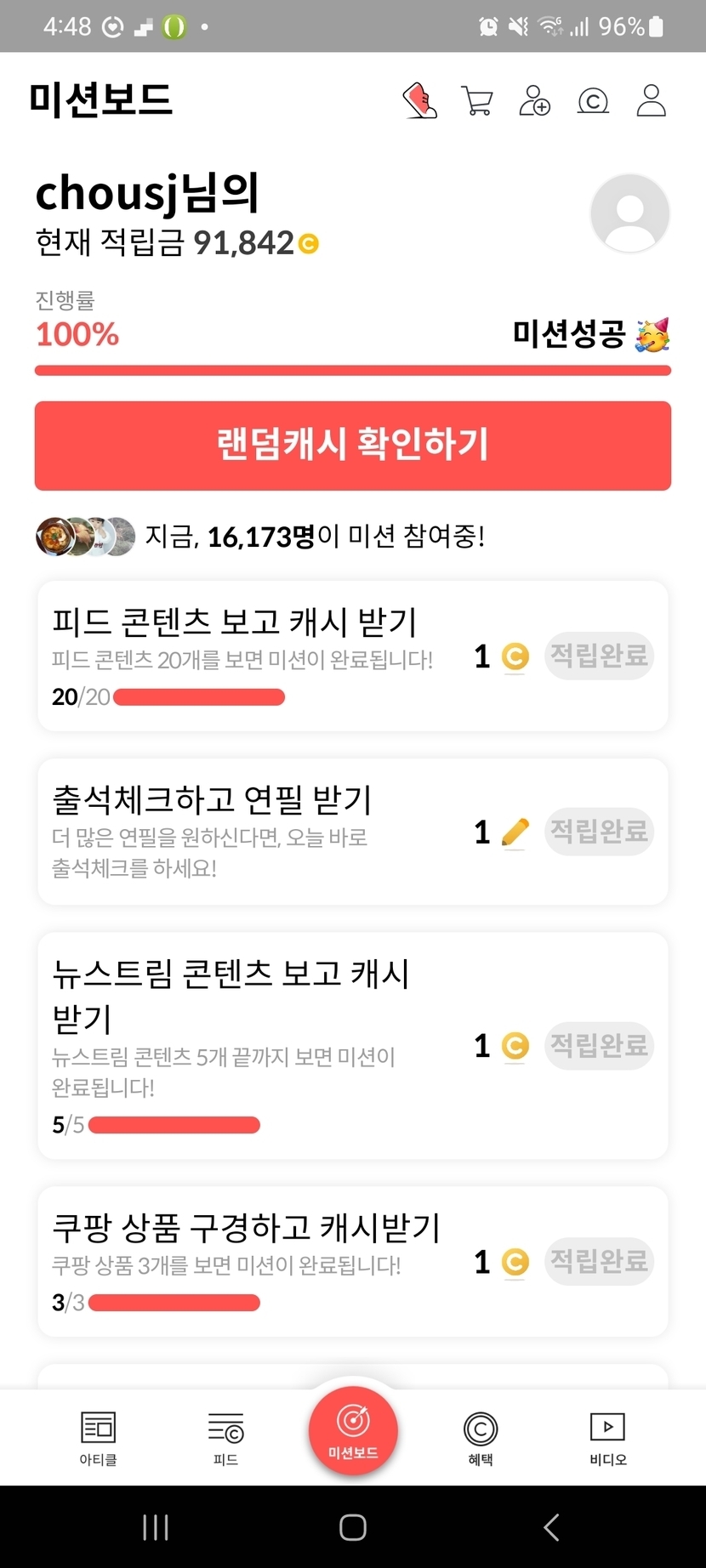Switch to the 피드 tab
Screen dimensions: 706x1568
tap(225, 1438)
